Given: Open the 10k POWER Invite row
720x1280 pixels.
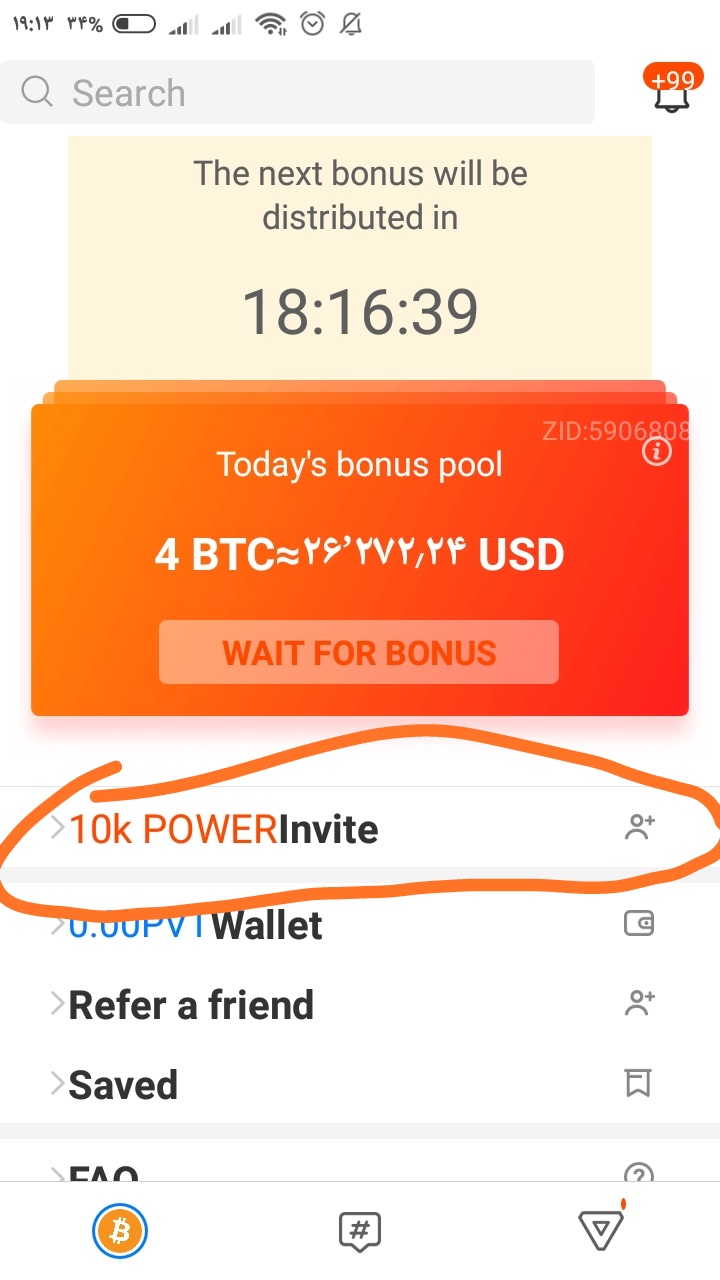Looking at the screenshot, I should click(x=360, y=828).
